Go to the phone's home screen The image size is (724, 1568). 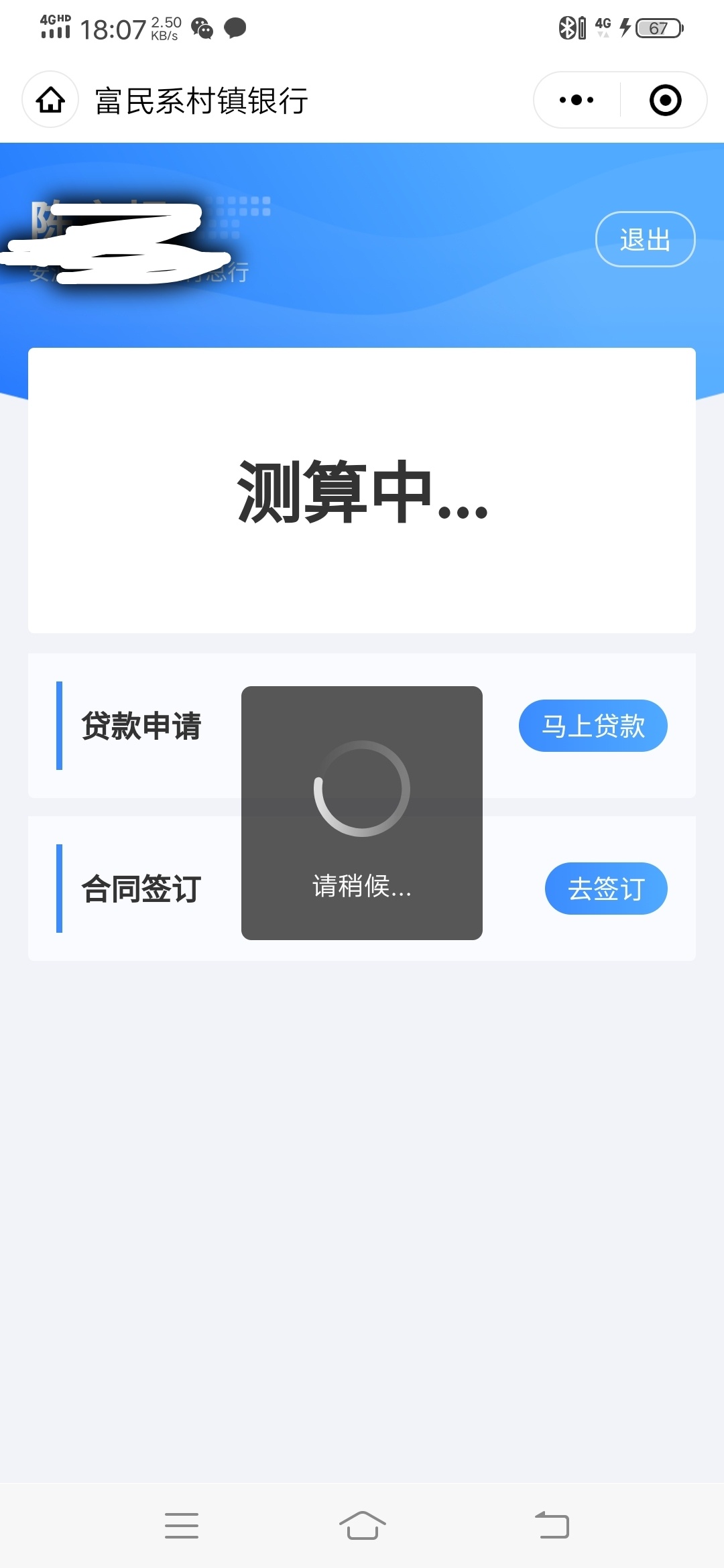click(362, 1525)
